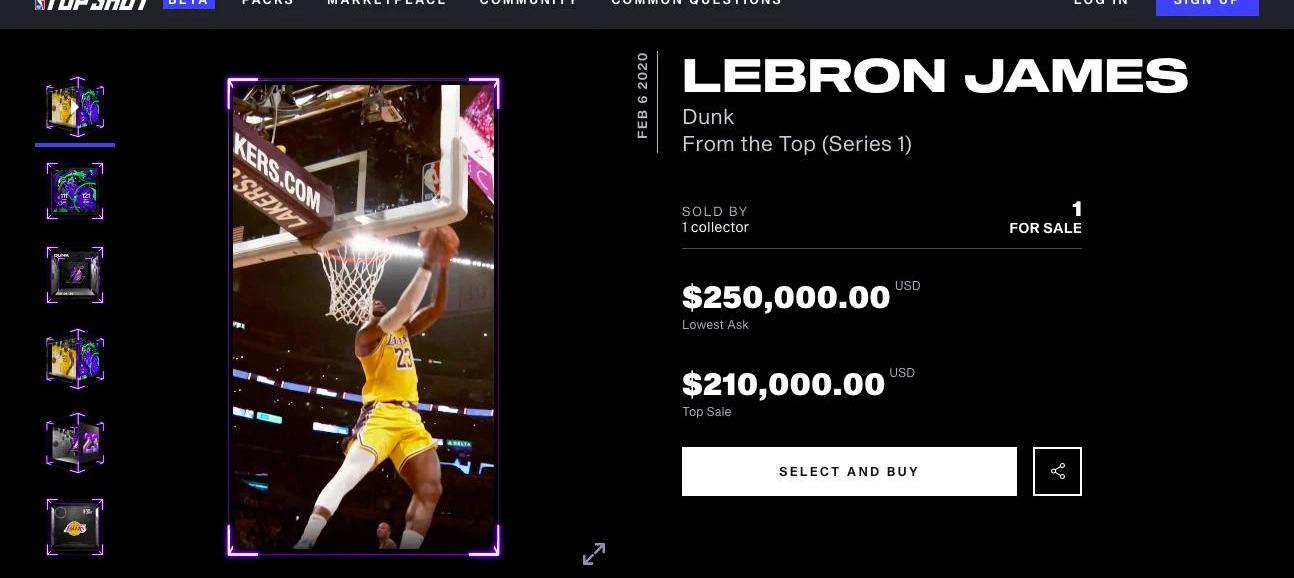Go to the Marketplace

(x=387, y=4)
